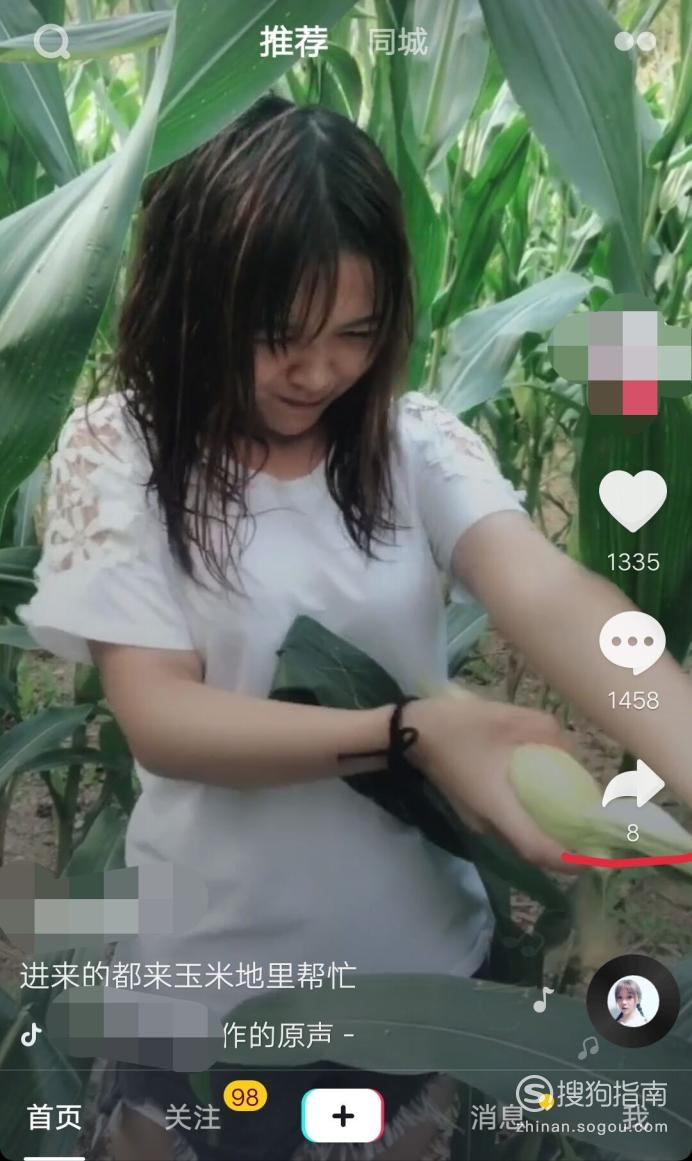The width and height of the screenshot is (692, 1161).
Task: Create a new video with plus button
Action: 343,1116
